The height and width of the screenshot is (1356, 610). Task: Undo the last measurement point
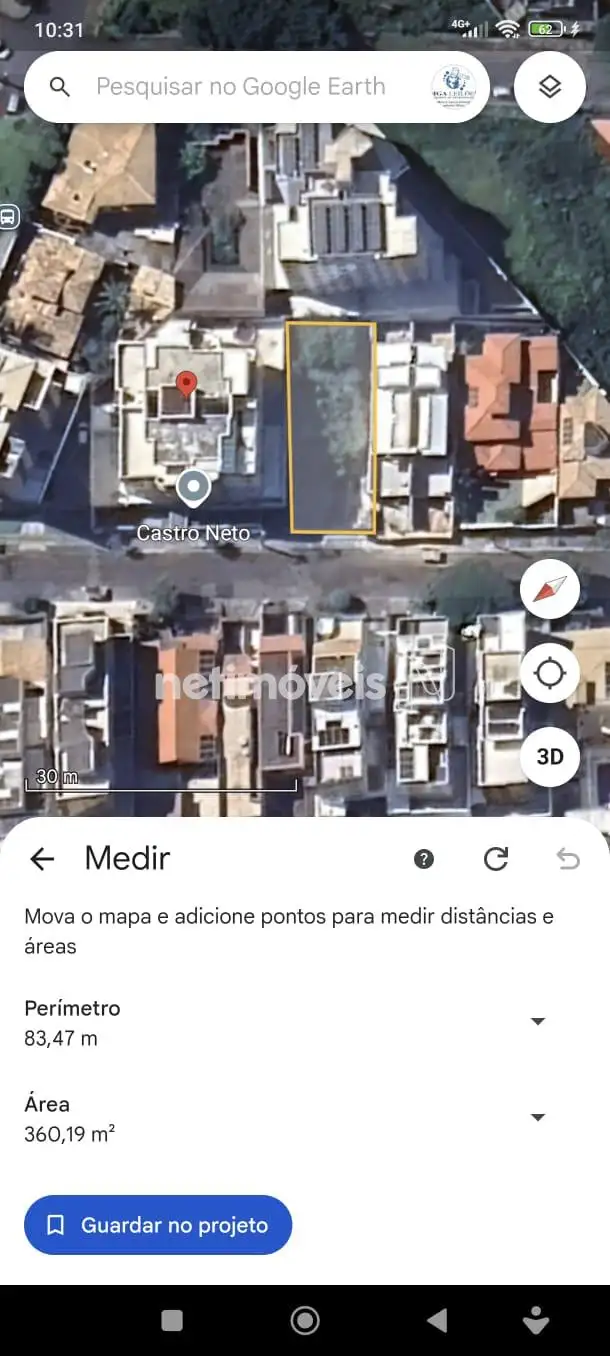click(x=568, y=858)
